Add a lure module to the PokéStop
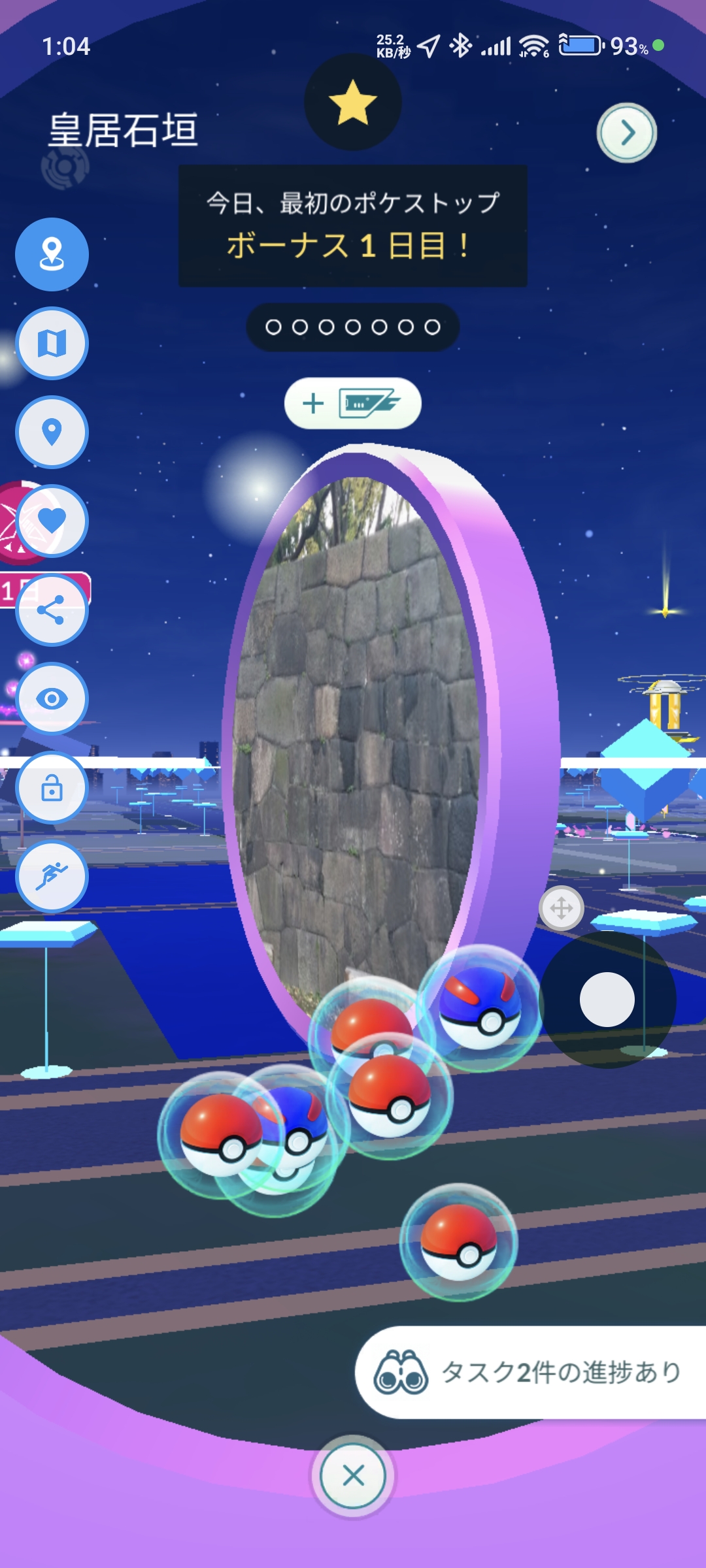 click(353, 403)
